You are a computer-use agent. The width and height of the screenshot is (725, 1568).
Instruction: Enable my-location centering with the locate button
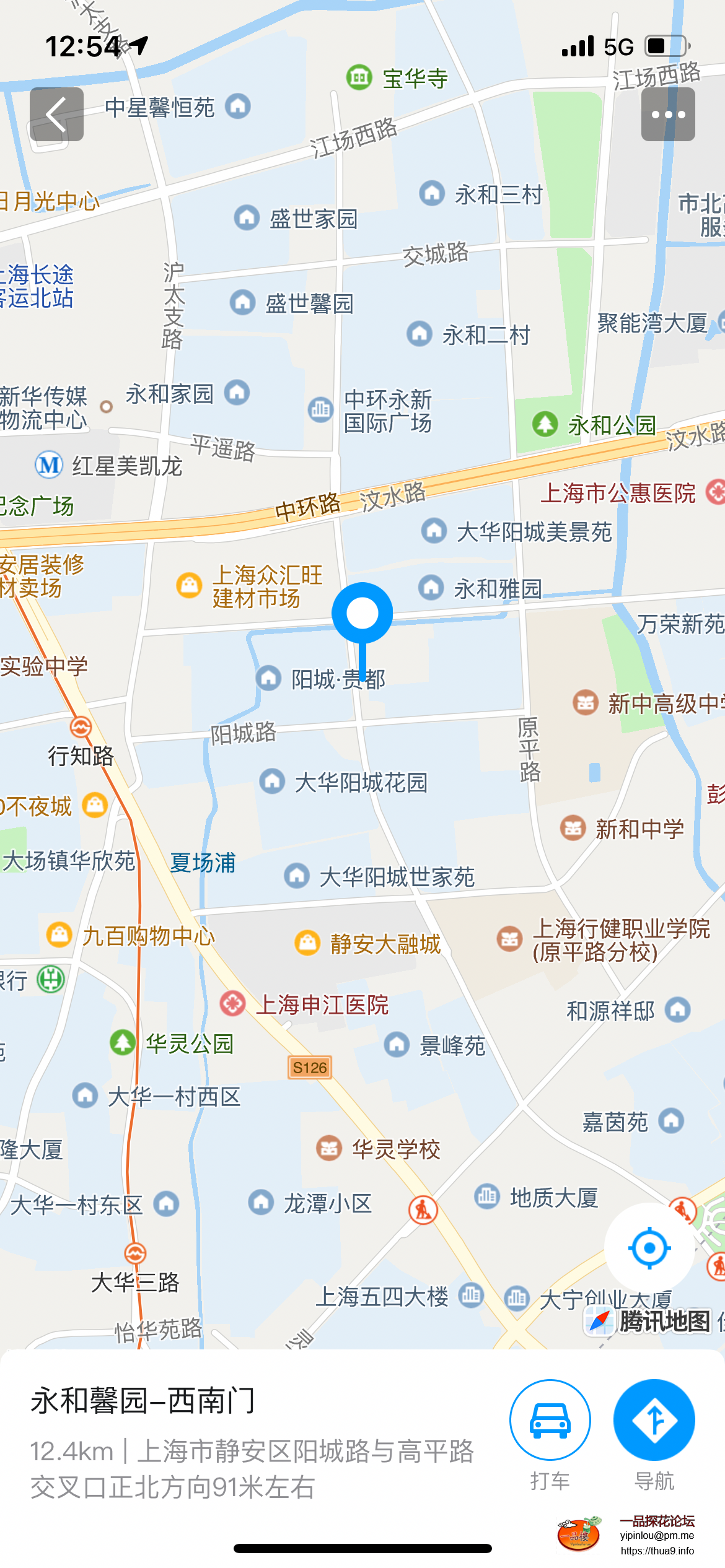(x=649, y=1249)
